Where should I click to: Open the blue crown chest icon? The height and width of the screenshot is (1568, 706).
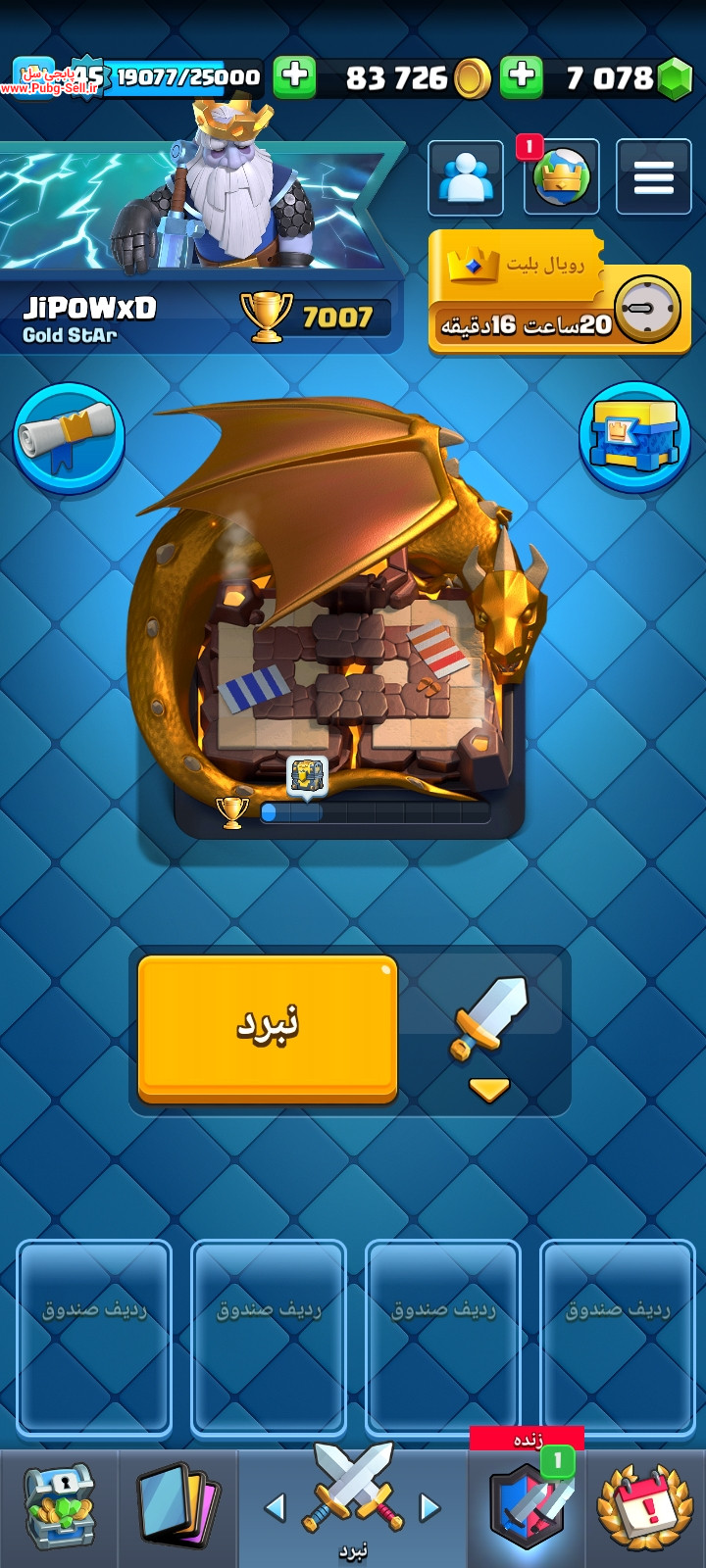pyautogui.click(x=635, y=437)
